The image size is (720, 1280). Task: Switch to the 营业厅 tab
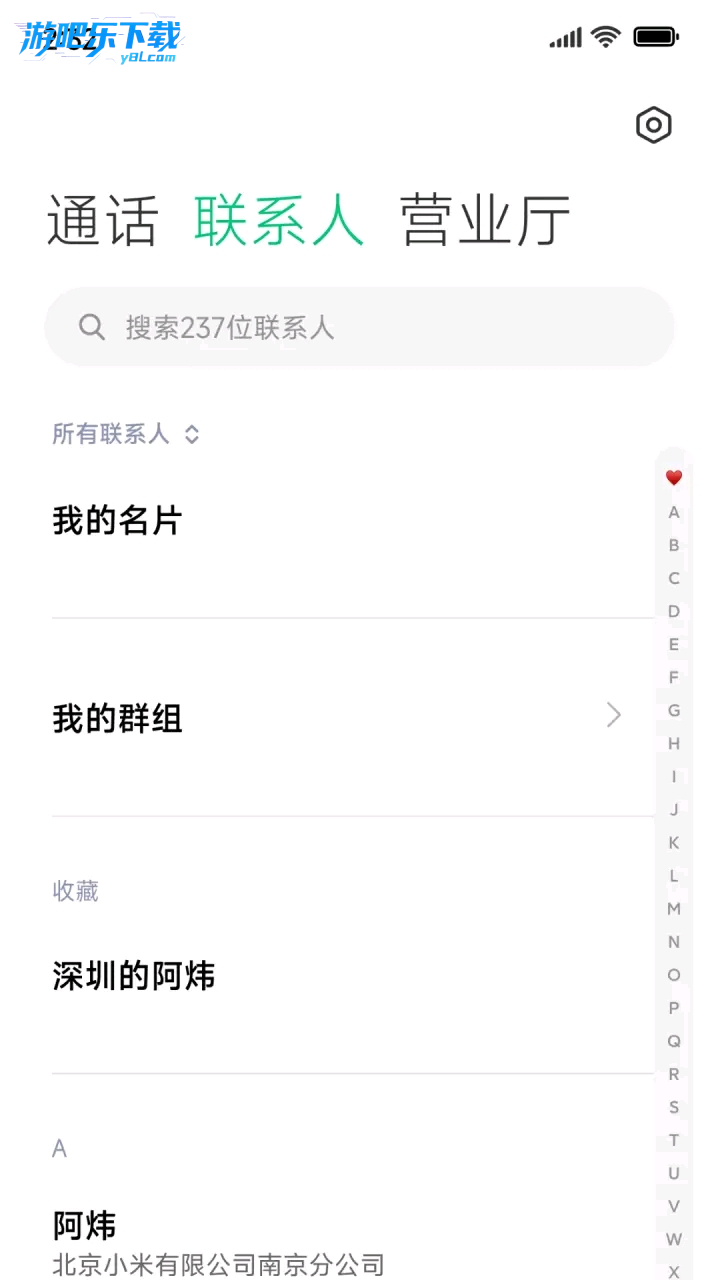click(x=485, y=221)
